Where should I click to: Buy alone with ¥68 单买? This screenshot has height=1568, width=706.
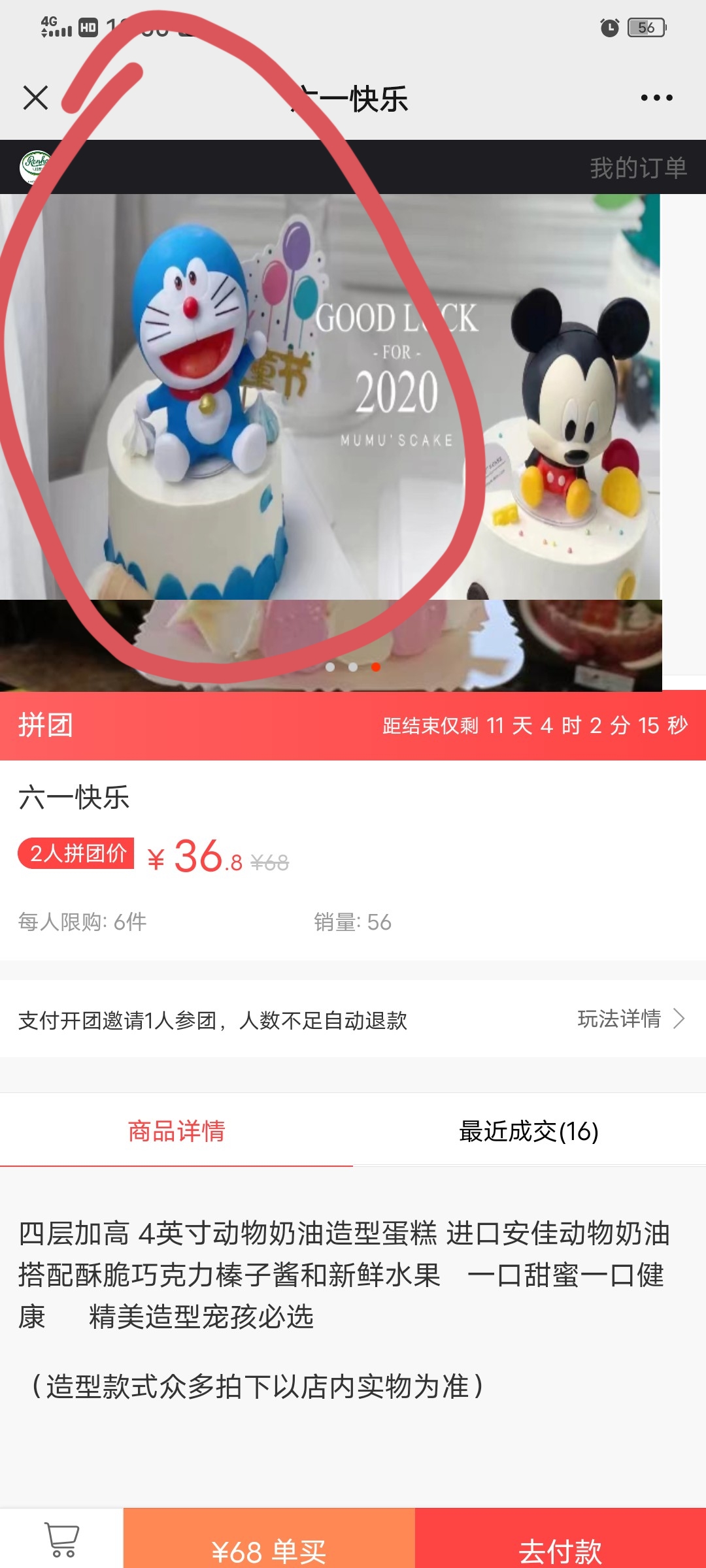tap(269, 1539)
